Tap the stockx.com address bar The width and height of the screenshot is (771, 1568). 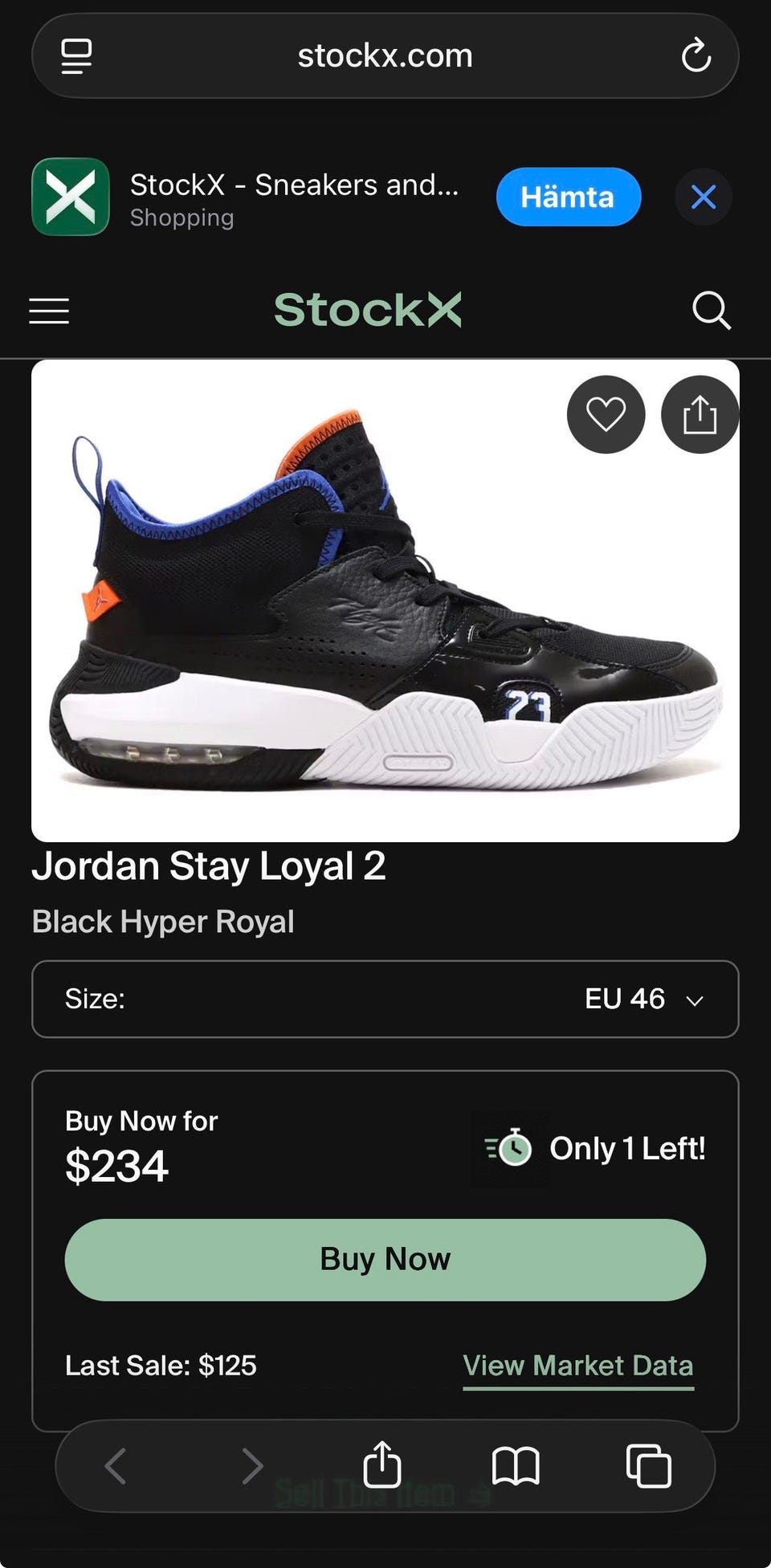point(385,55)
